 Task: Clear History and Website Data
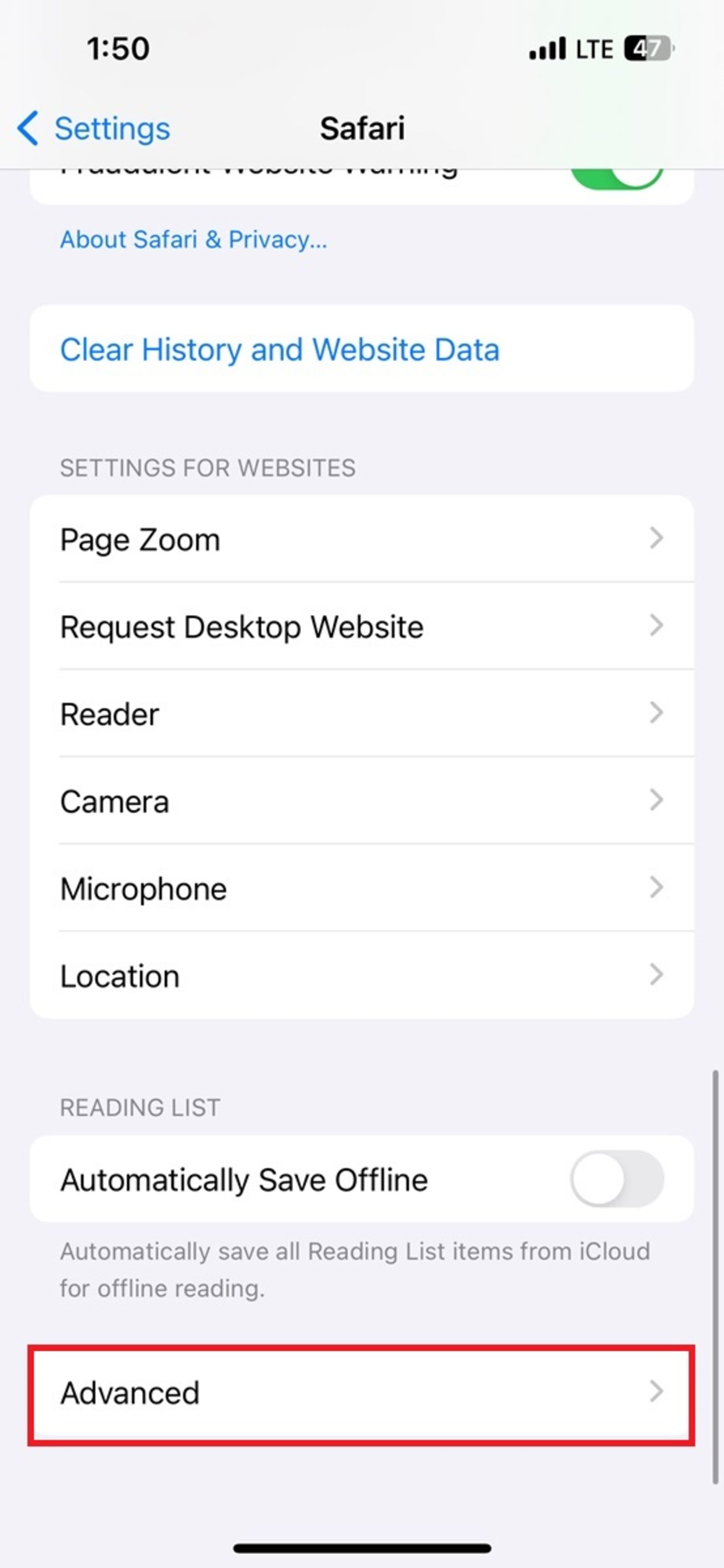tap(279, 349)
